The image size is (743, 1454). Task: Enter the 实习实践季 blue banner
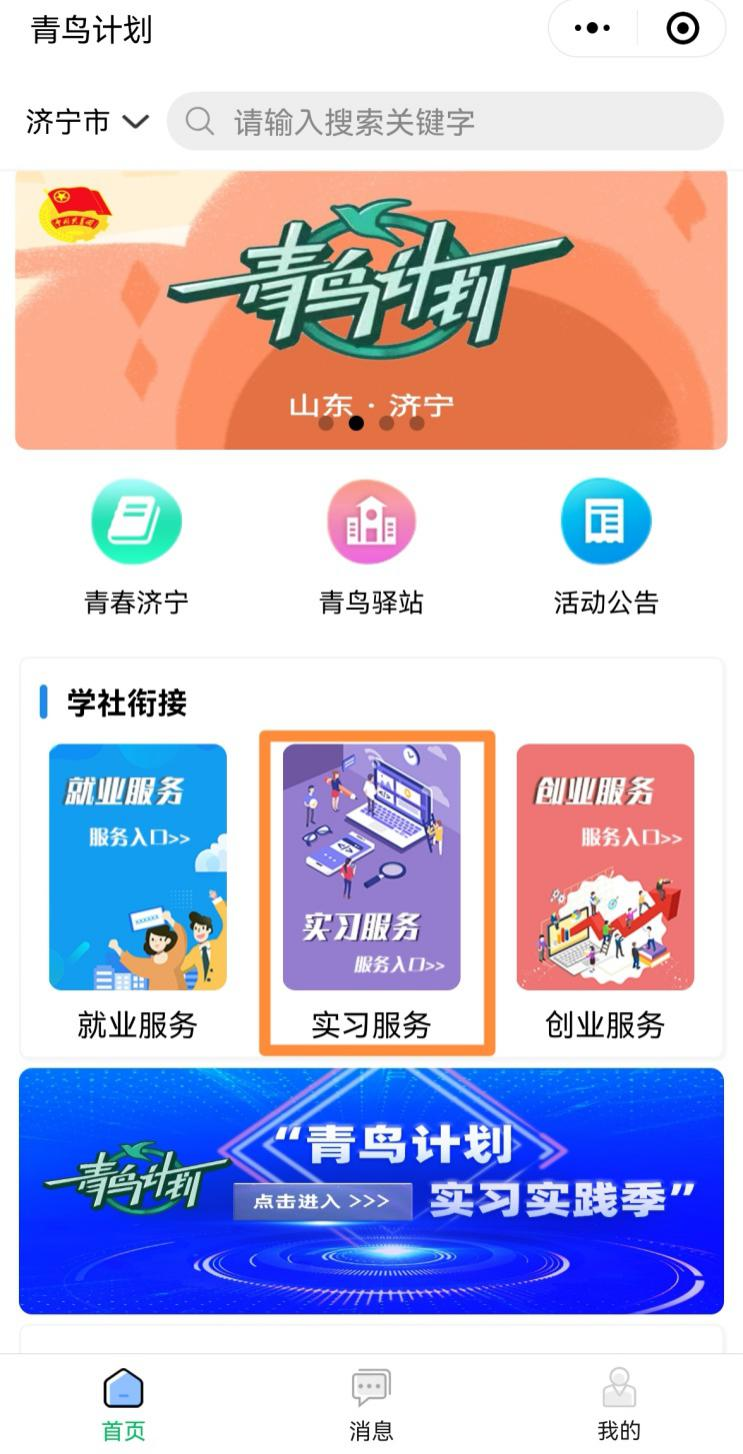pyautogui.click(x=371, y=1190)
